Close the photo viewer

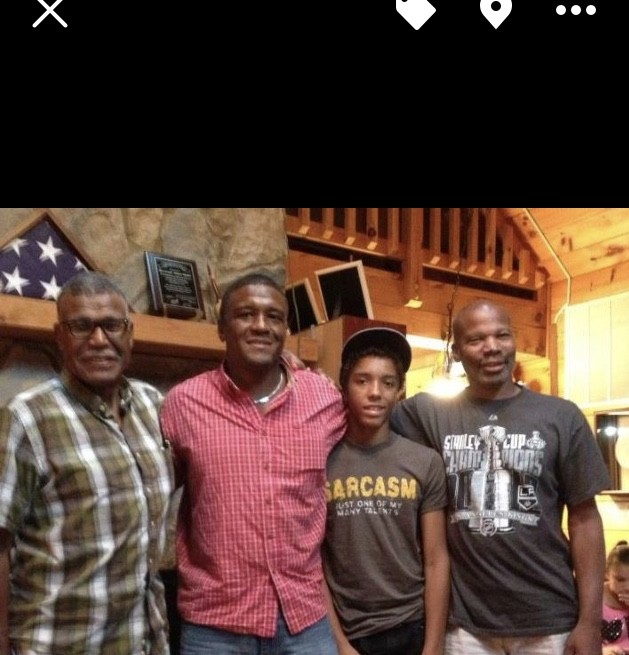pos(49,12)
